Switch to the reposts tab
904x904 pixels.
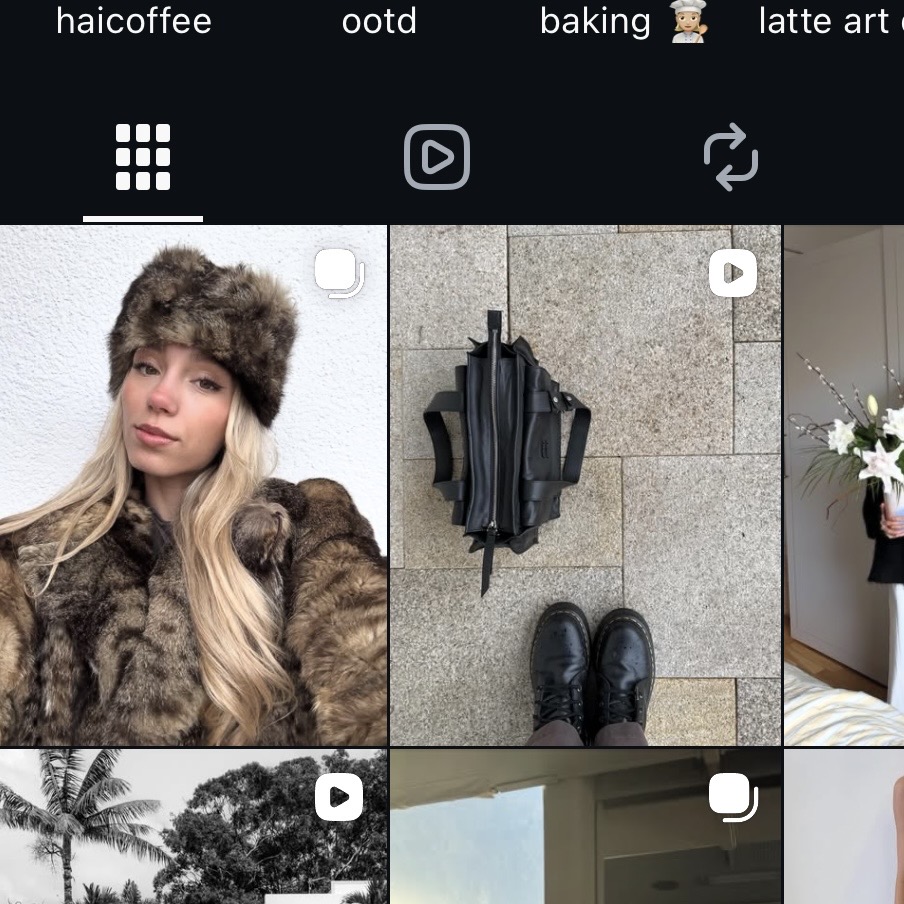click(731, 158)
